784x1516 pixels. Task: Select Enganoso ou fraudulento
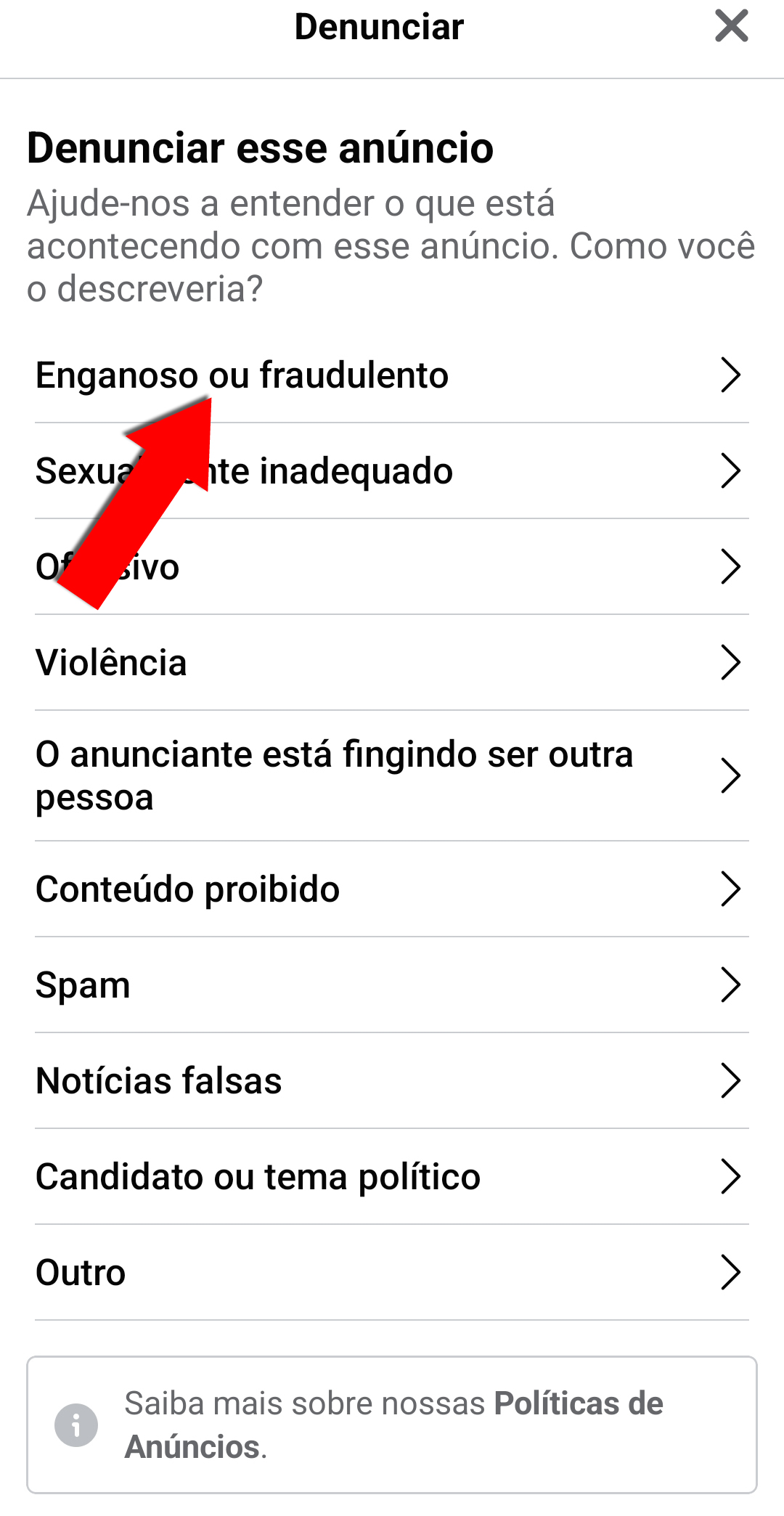tap(392, 375)
